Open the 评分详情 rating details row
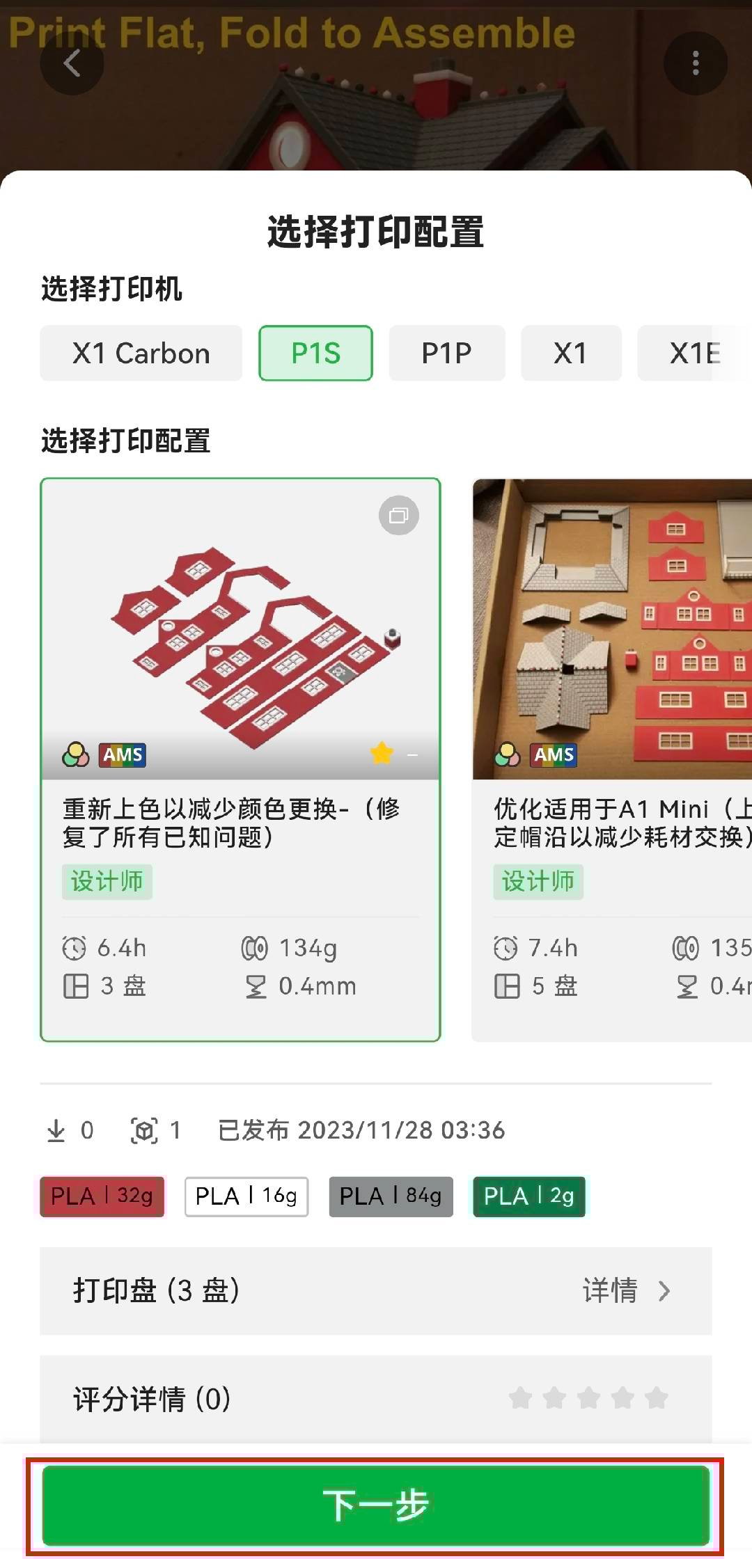 tap(376, 1399)
